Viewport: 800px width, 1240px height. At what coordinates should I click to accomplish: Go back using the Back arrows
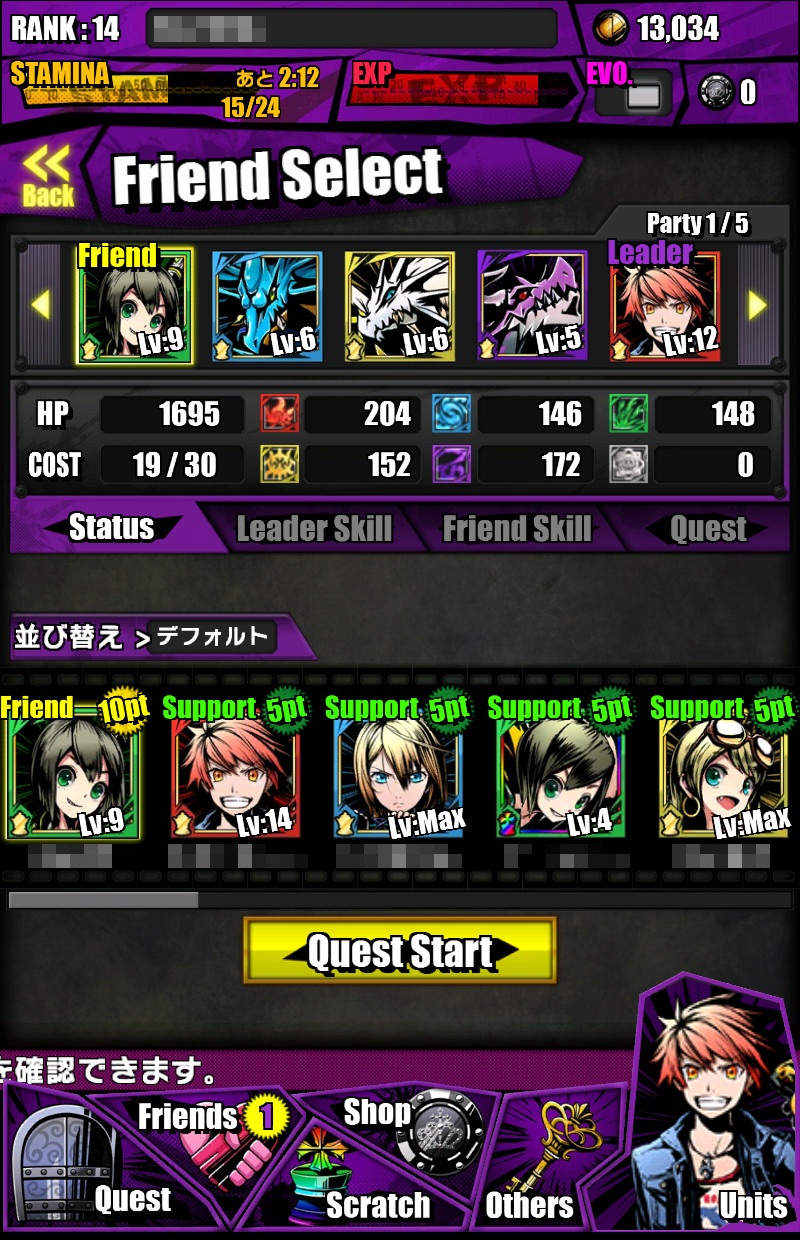[48, 177]
